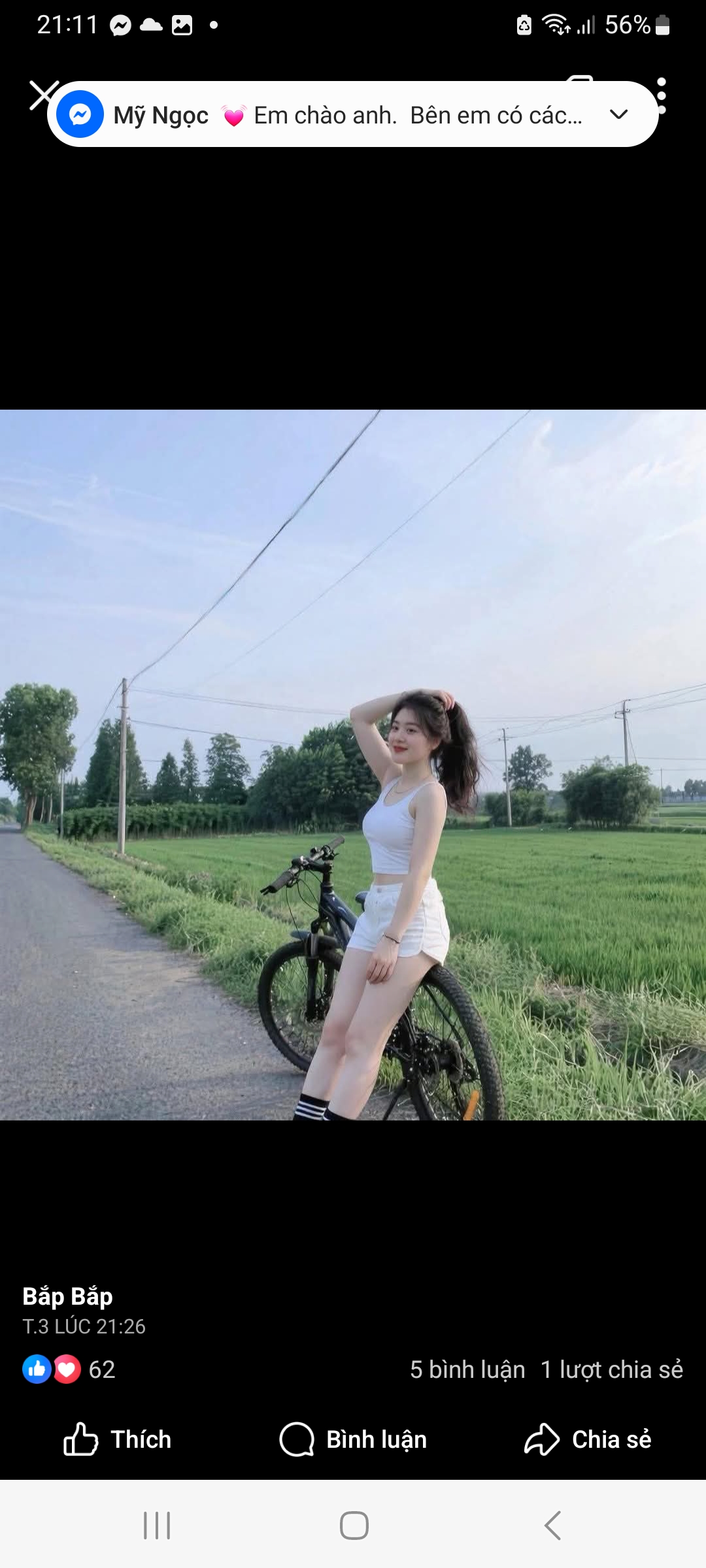Expand the Messenger notification chevron

coord(618,115)
